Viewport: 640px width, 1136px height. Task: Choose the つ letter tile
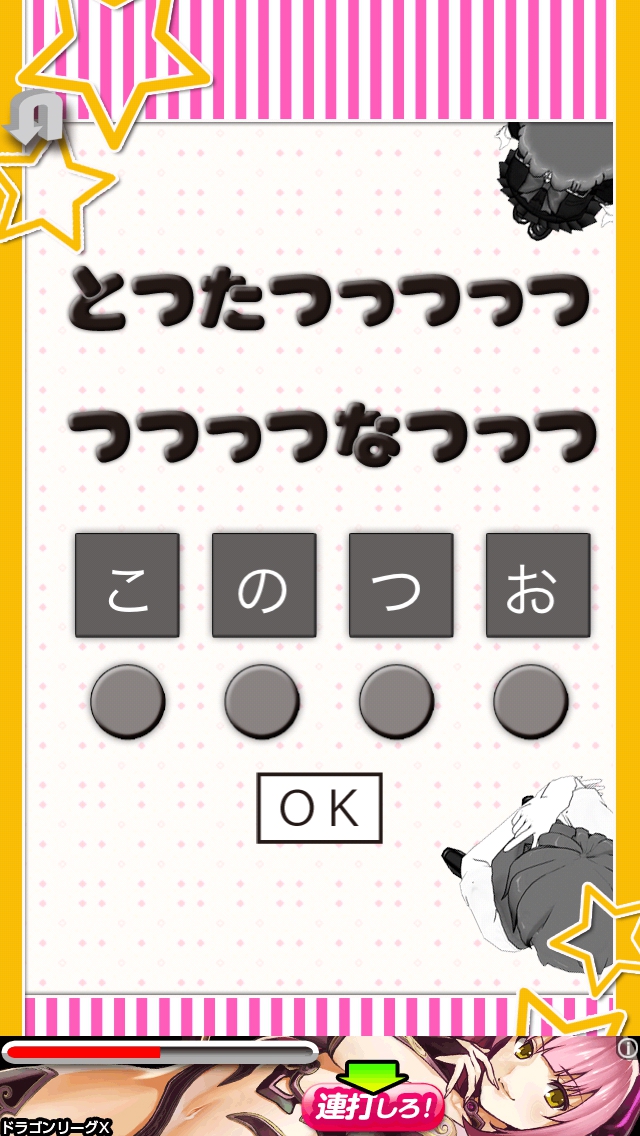coord(401,586)
